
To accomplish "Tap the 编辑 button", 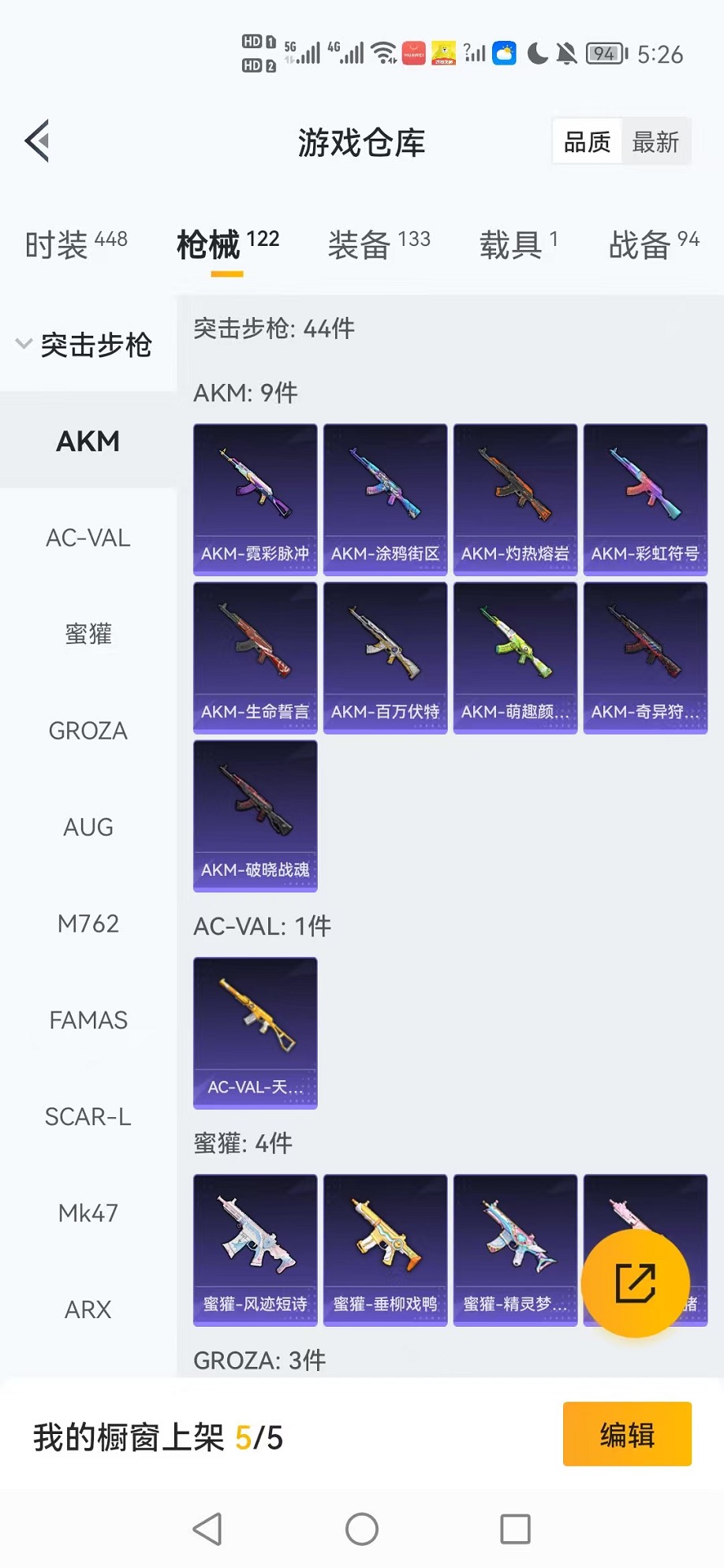I will (x=627, y=1434).
